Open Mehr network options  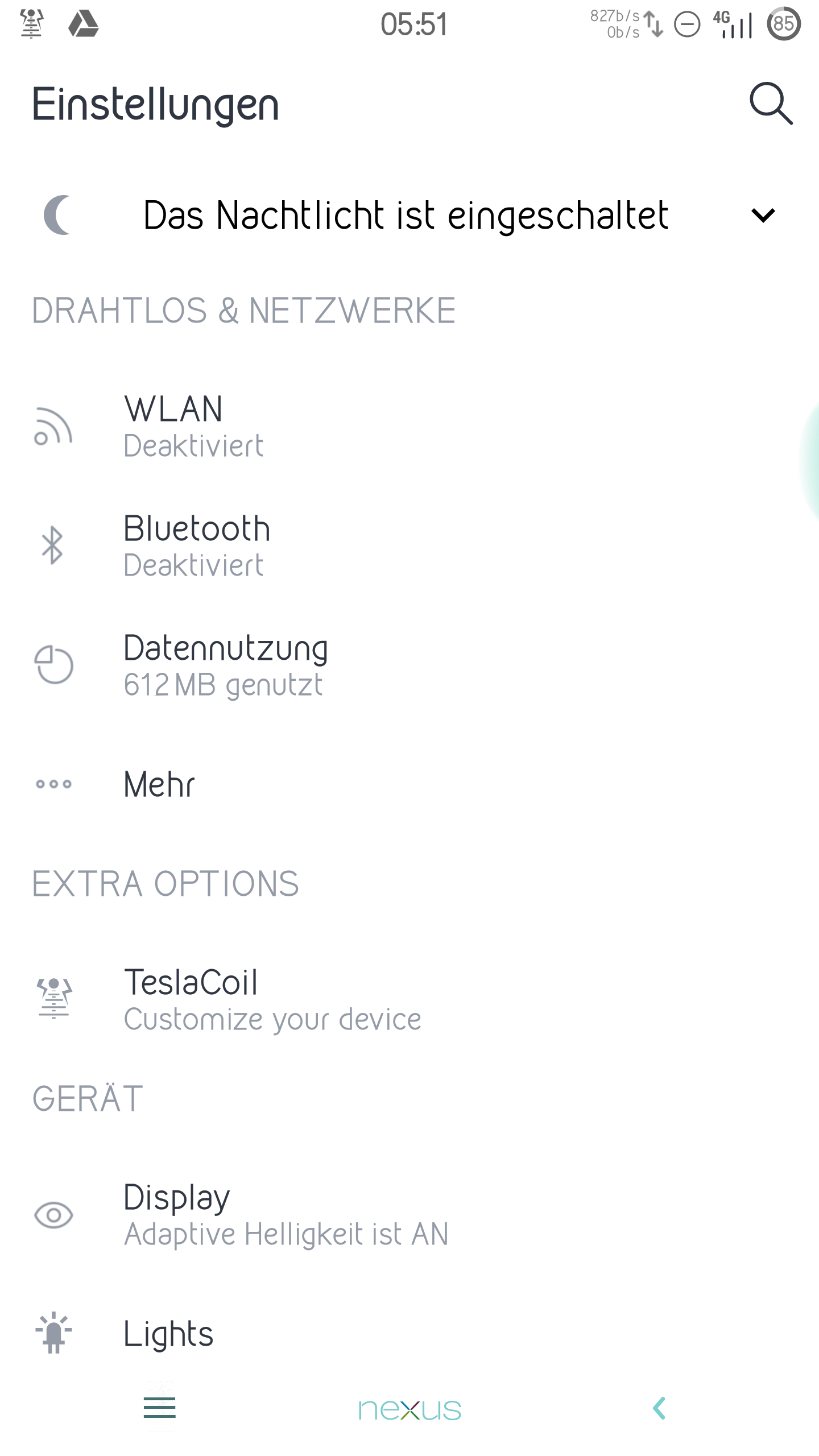[159, 784]
